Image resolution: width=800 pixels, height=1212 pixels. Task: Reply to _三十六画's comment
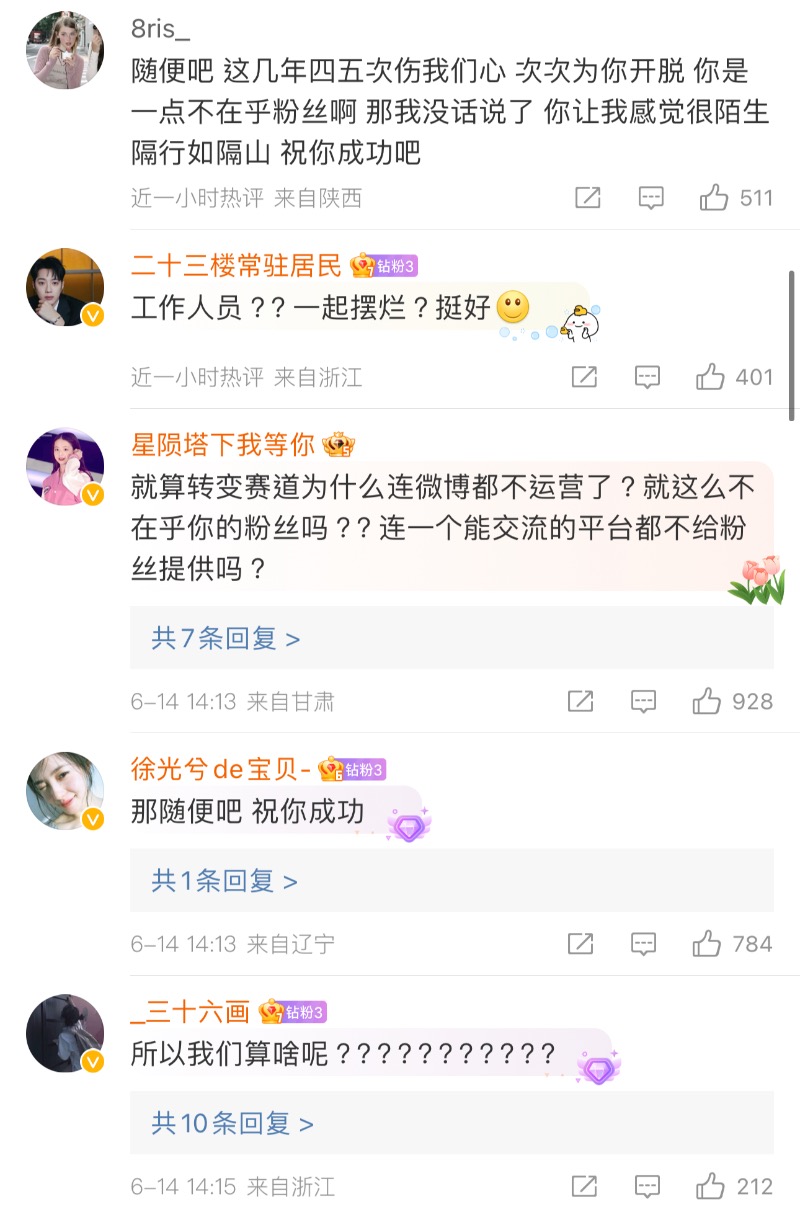click(x=648, y=1187)
